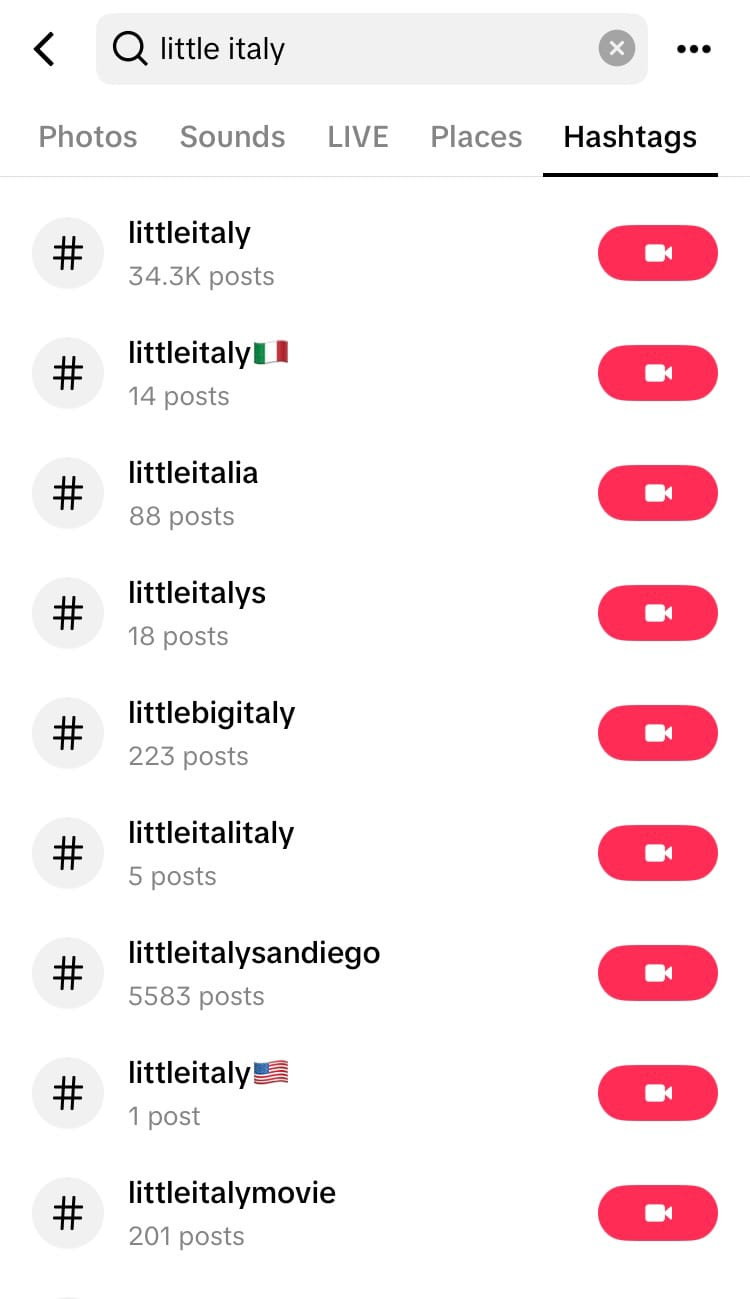Record a video for the littleitalysandiego hashtag

[658, 973]
